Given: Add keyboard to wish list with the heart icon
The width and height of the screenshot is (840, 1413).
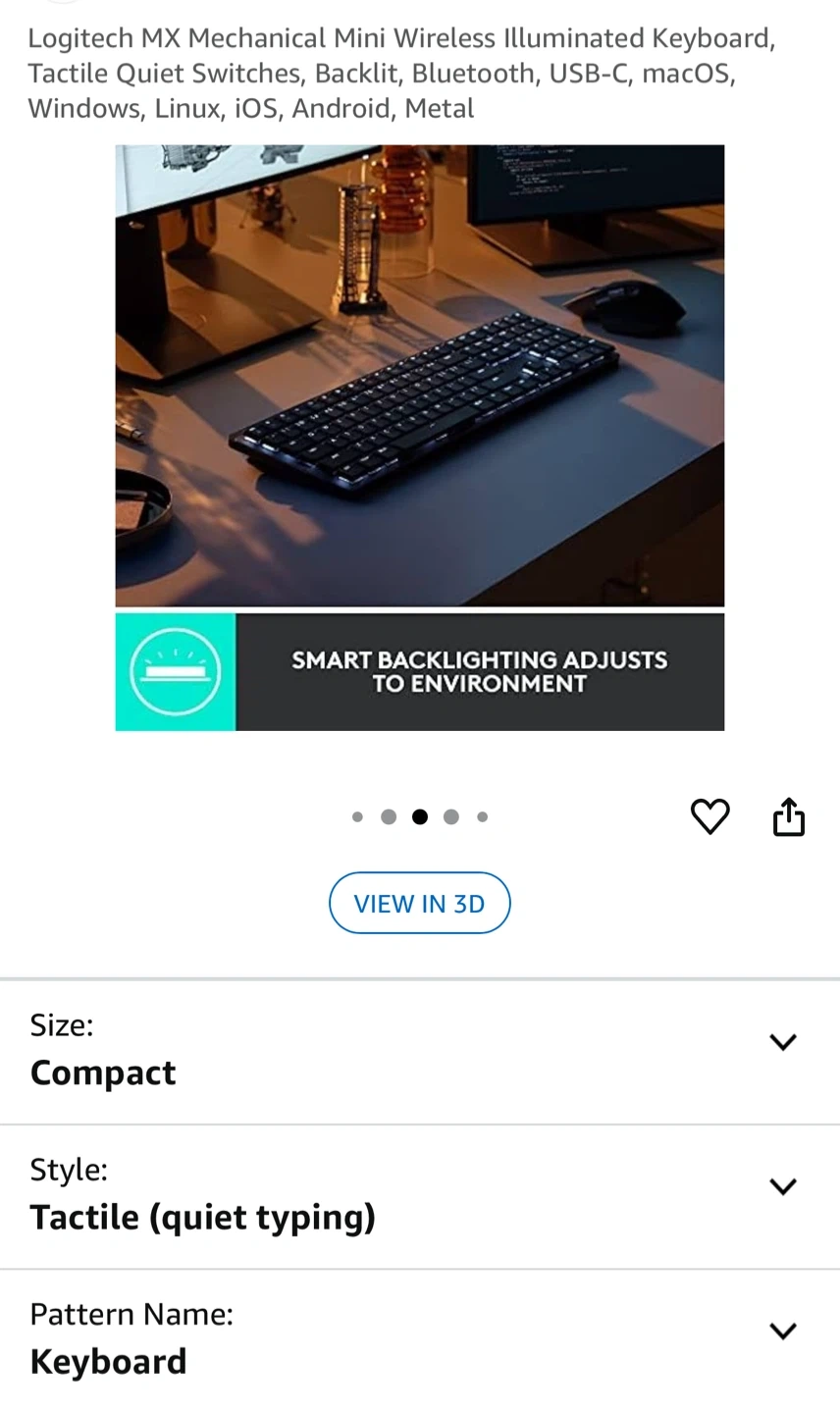Looking at the screenshot, I should 709,816.
